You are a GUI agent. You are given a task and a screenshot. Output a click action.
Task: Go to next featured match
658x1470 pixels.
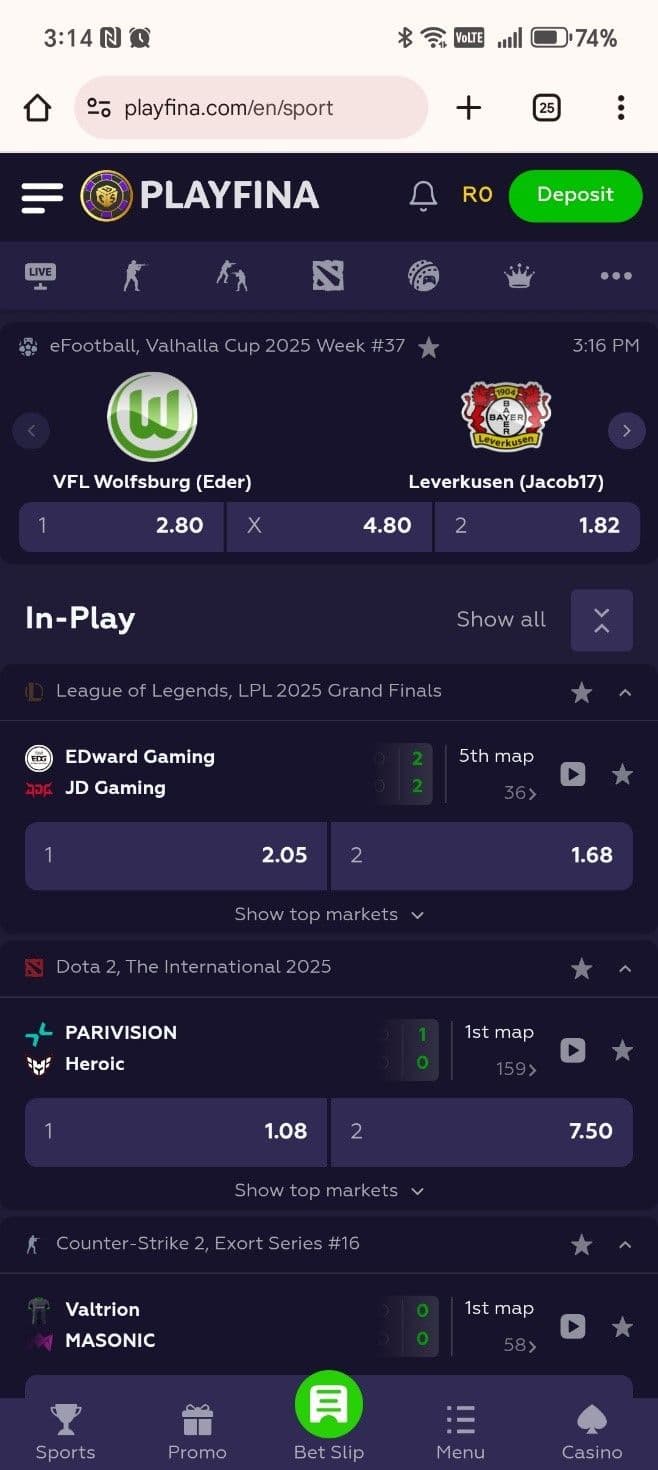(x=626, y=431)
